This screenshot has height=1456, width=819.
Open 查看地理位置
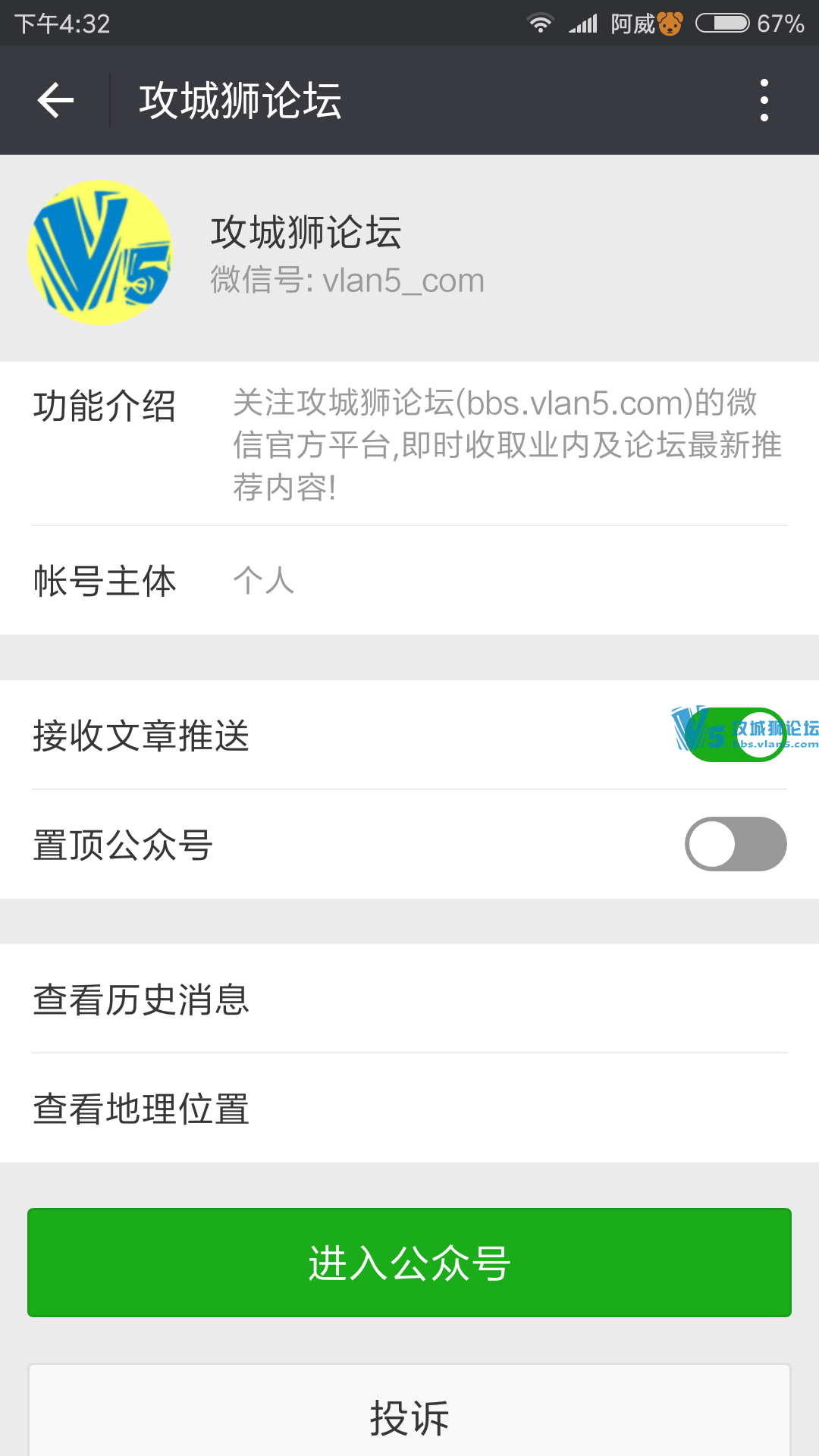[x=409, y=1108]
